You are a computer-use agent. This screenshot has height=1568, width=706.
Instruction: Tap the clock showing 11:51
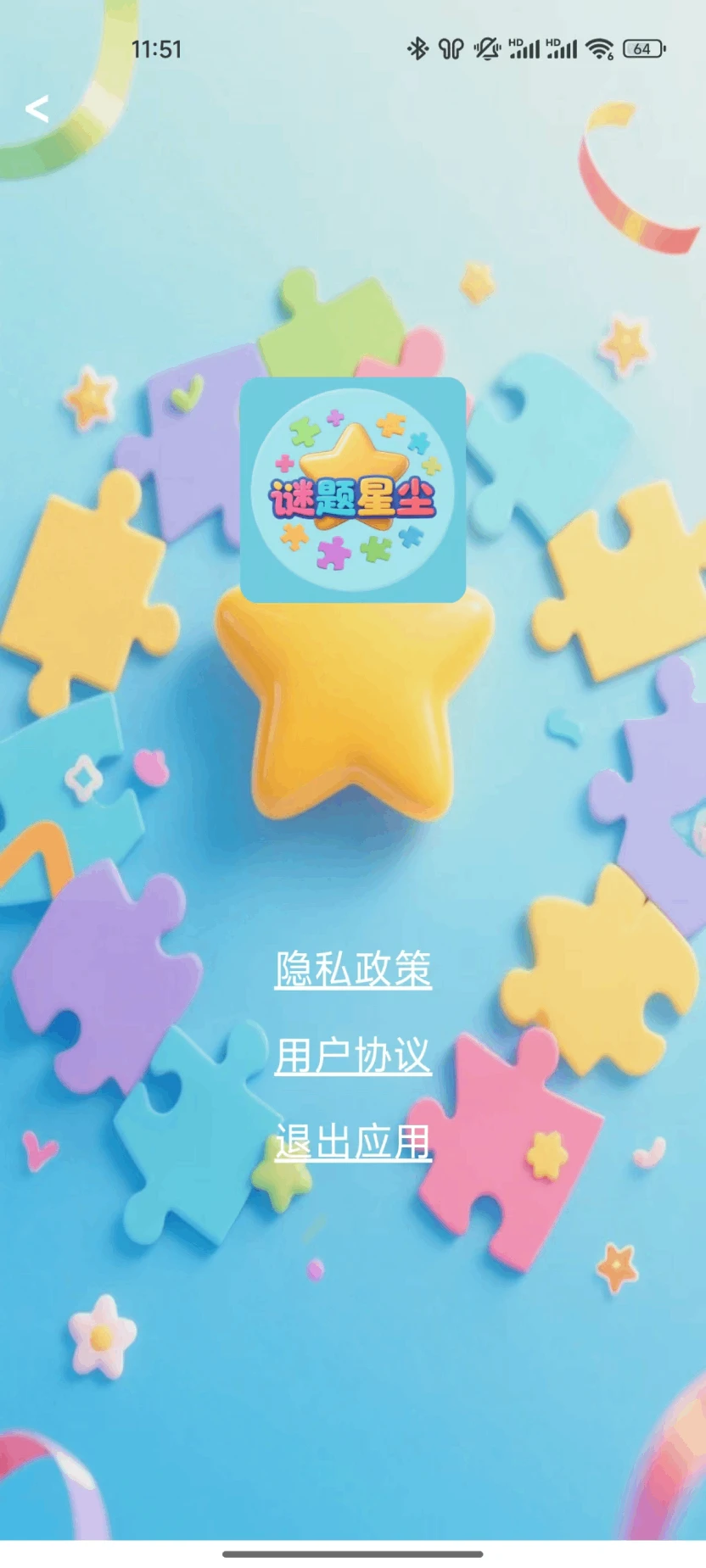click(159, 48)
